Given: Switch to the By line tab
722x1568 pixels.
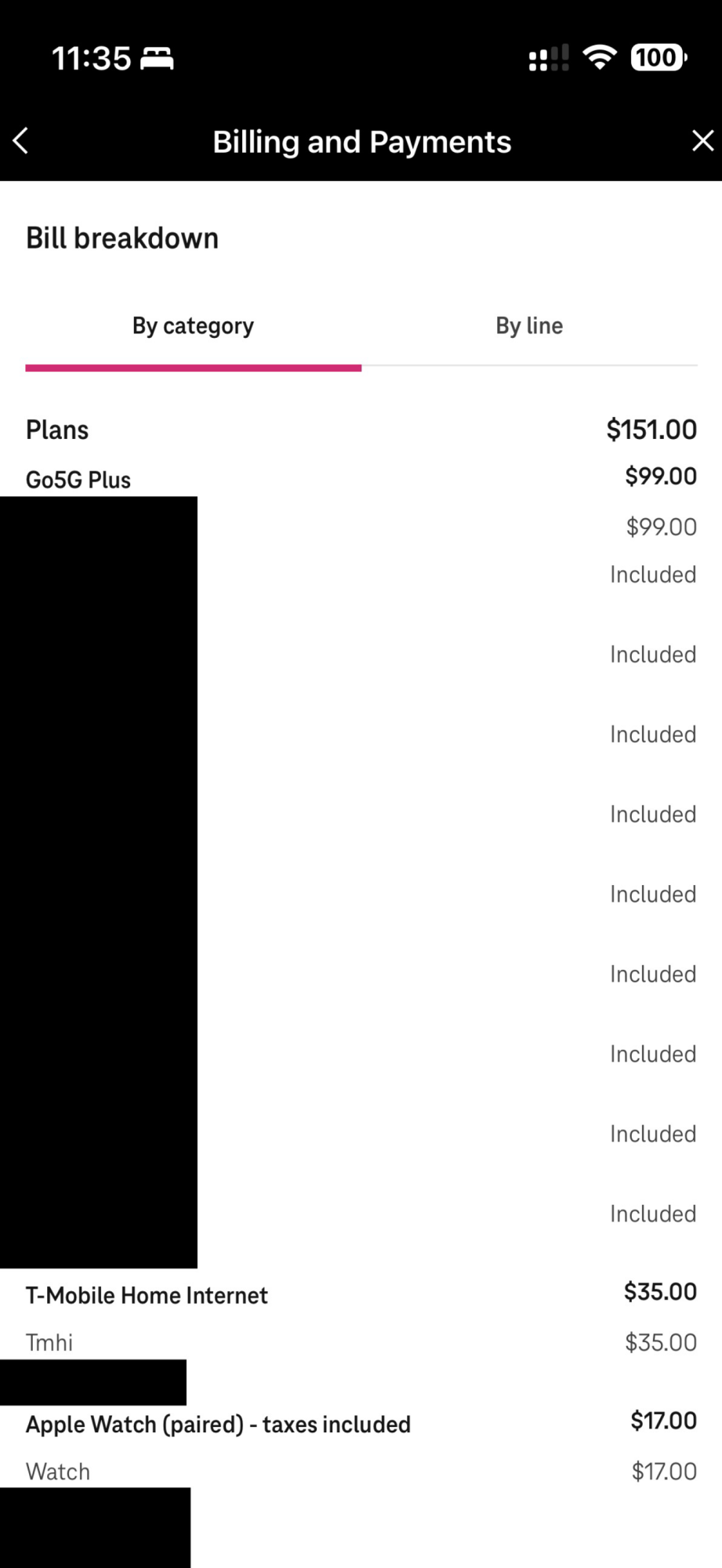Looking at the screenshot, I should point(529,326).
